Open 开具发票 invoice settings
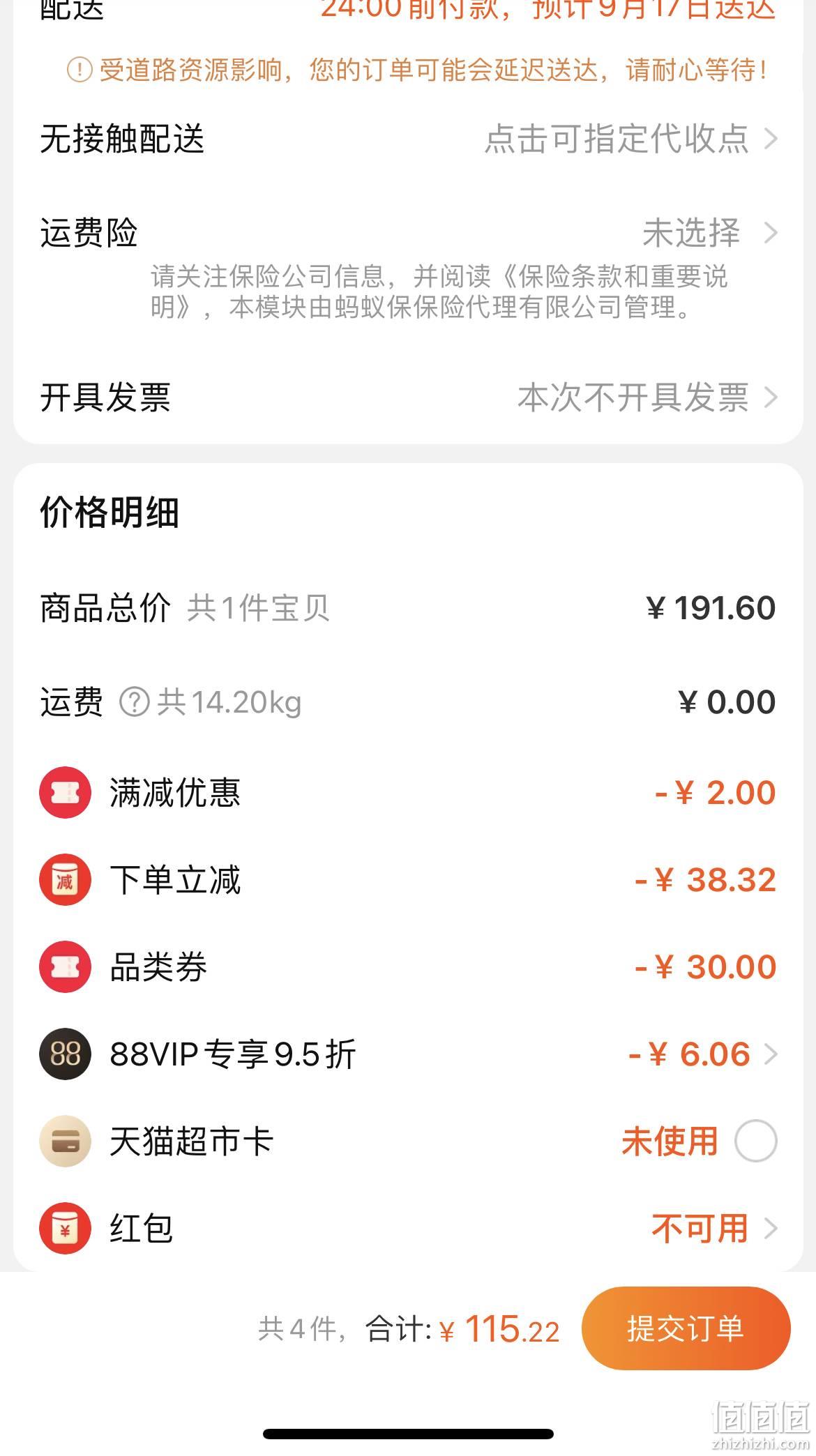Image resolution: width=816 pixels, height=1456 pixels. (x=408, y=397)
